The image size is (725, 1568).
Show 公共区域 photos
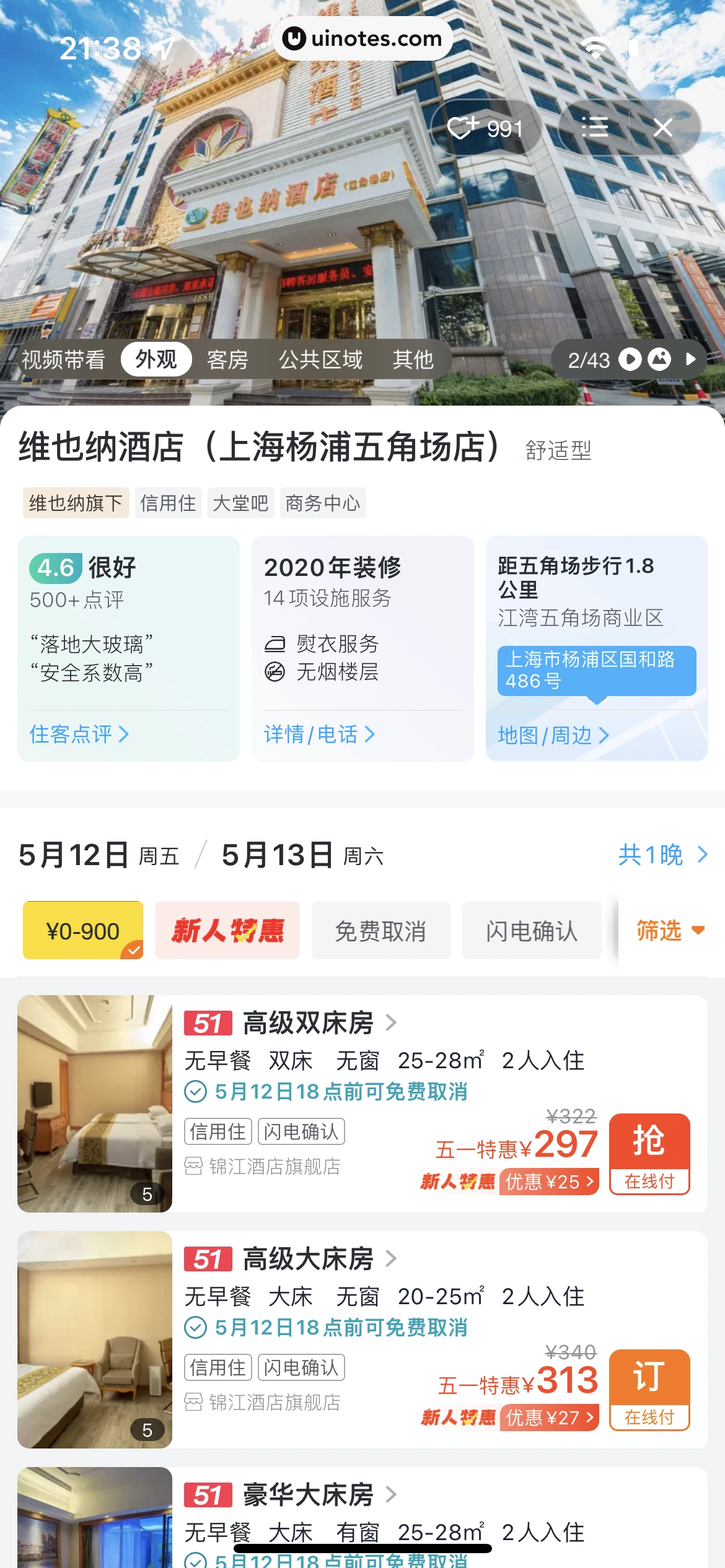[x=320, y=359]
